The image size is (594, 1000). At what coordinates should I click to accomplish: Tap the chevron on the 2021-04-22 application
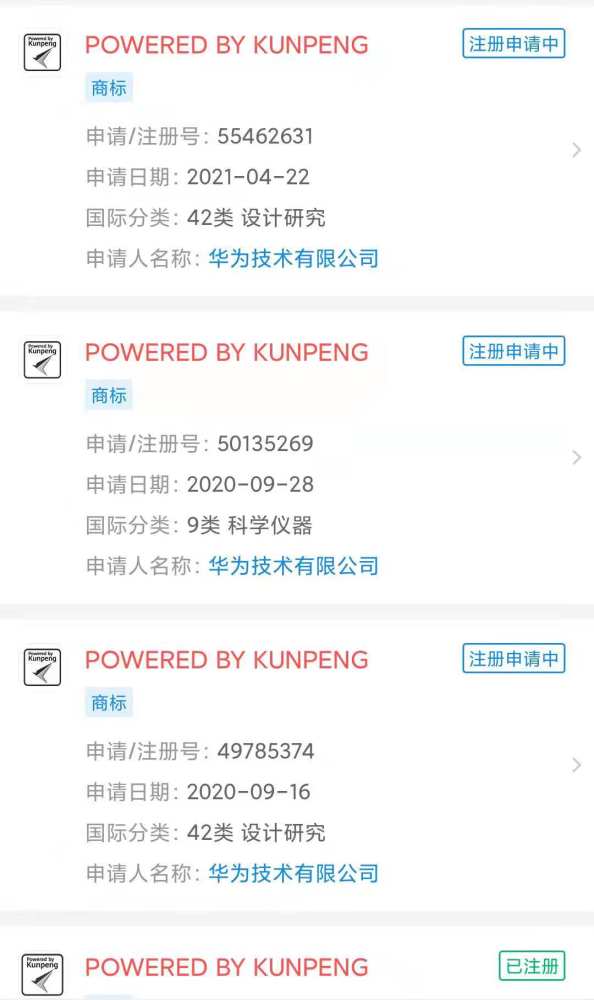point(576,150)
